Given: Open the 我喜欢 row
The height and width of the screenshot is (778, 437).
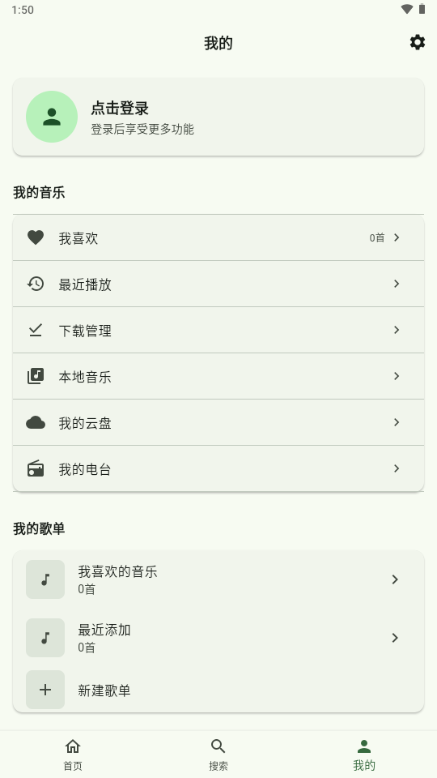Looking at the screenshot, I should [218, 238].
